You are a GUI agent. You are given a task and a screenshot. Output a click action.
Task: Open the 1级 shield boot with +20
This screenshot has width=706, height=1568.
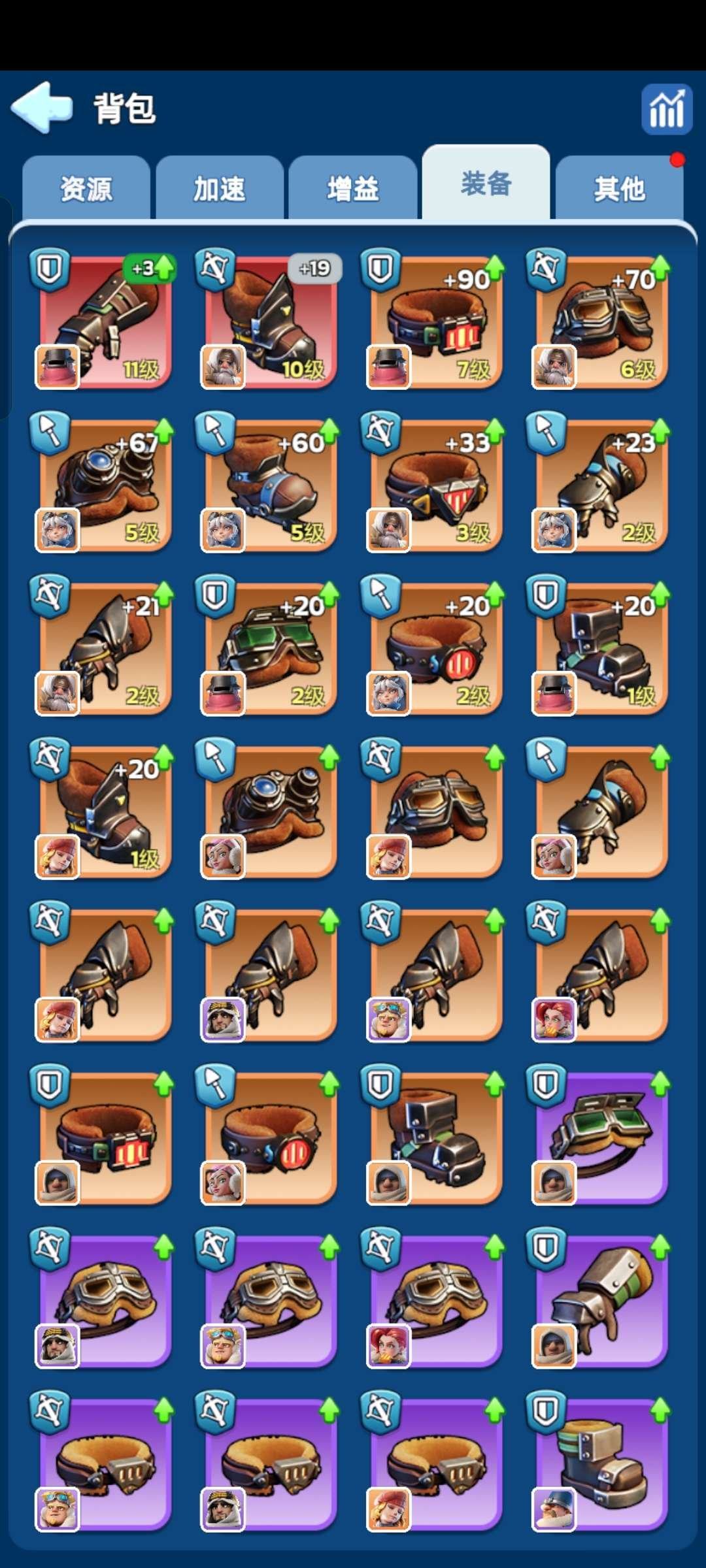tap(601, 648)
